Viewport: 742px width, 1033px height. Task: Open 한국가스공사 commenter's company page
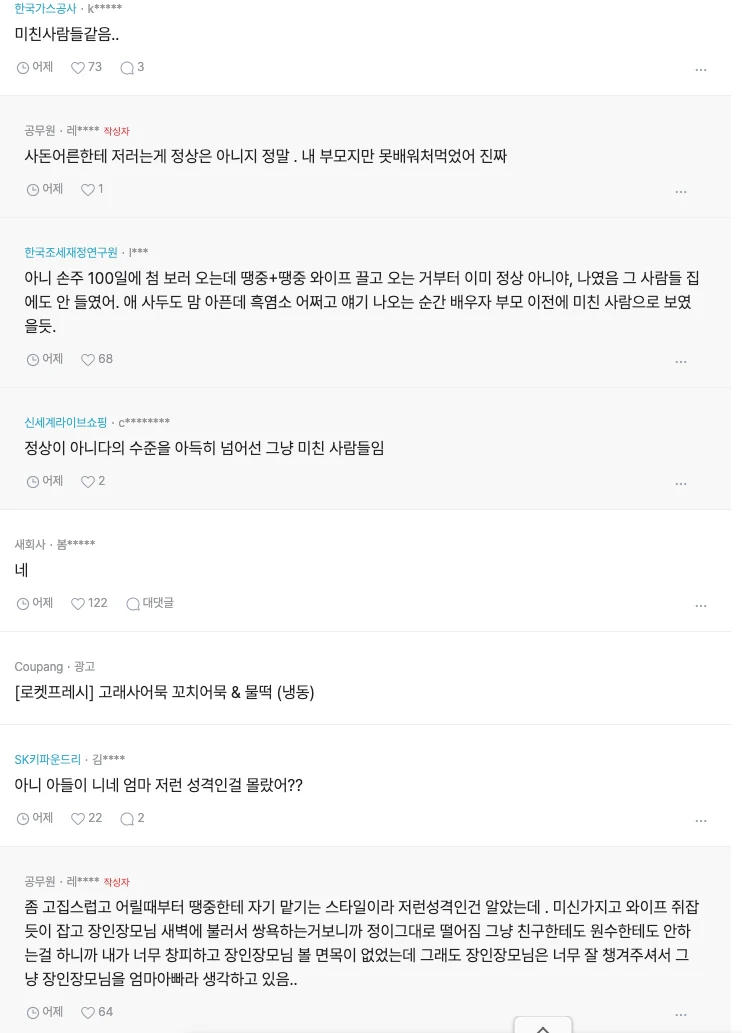point(45,9)
